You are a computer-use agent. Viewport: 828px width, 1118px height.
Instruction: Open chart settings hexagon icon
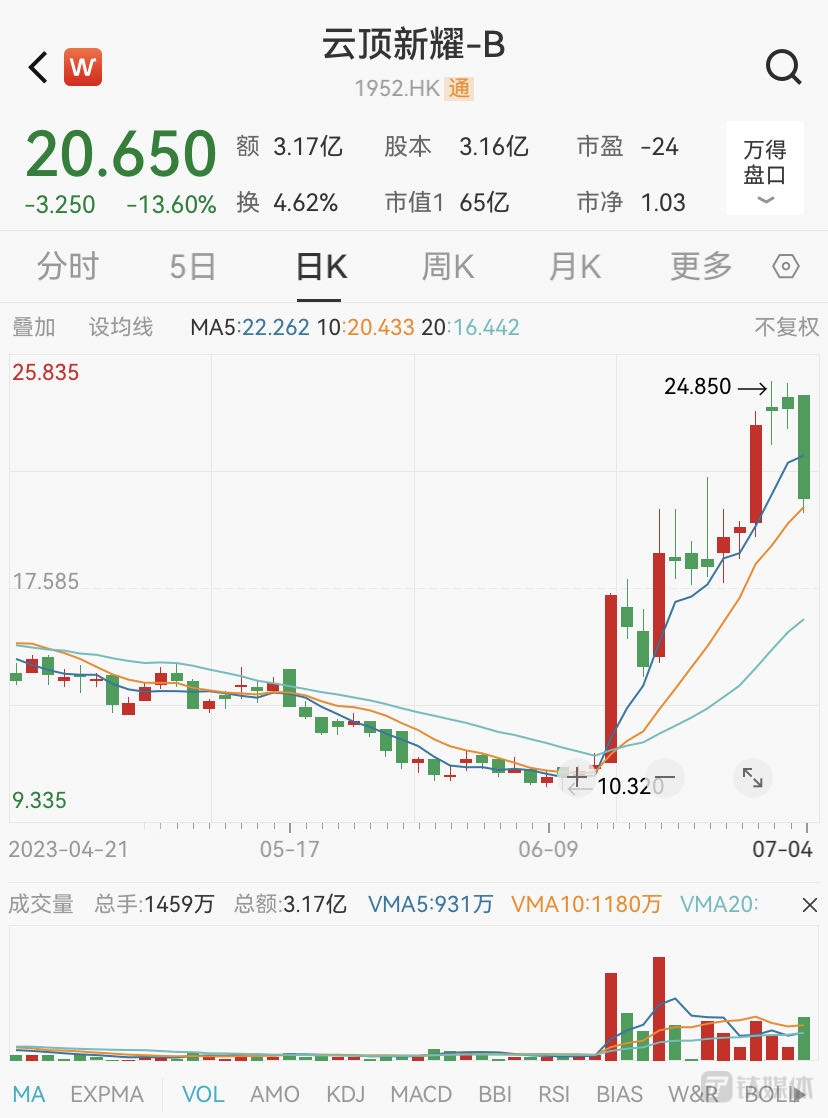pos(786,267)
